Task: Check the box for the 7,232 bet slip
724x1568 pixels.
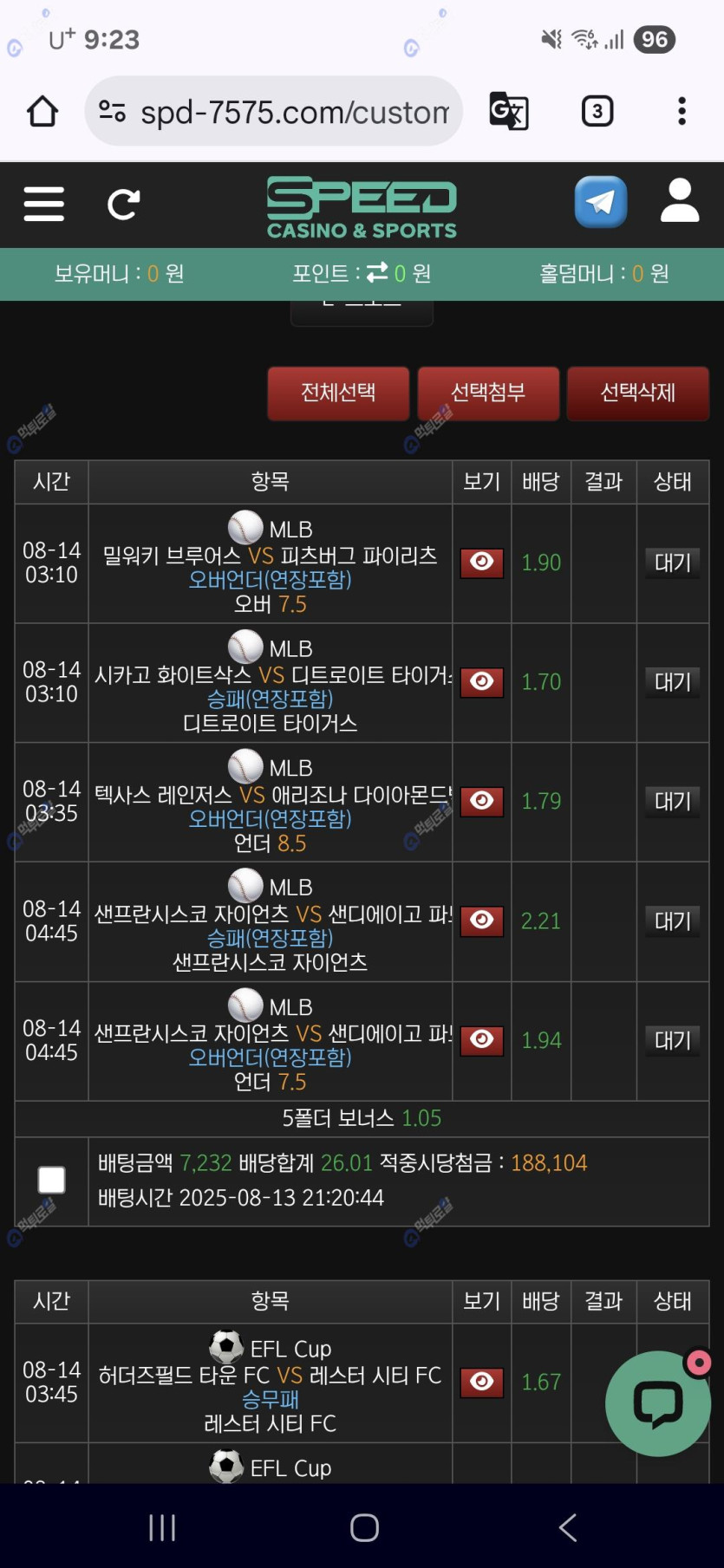Action: 52,1180
